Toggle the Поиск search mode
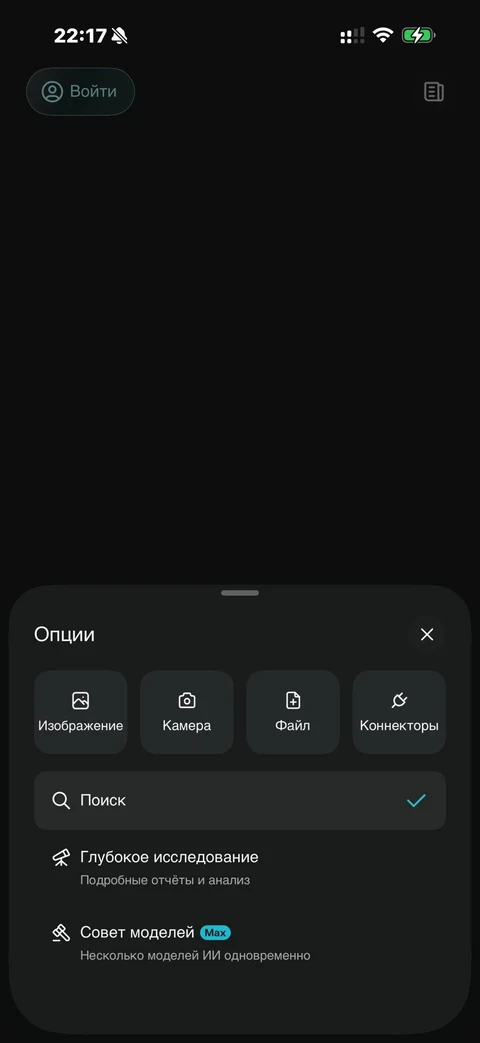This screenshot has height=1043, width=480. (240, 800)
